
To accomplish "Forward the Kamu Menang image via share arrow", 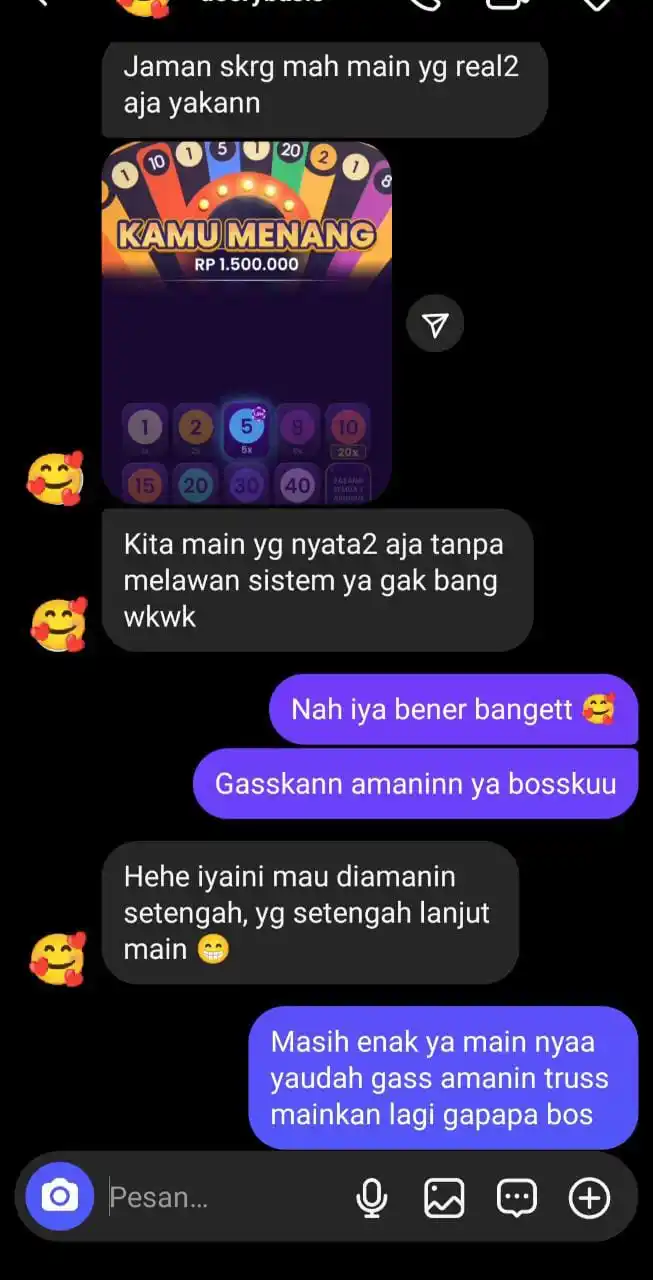I will (435, 323).
